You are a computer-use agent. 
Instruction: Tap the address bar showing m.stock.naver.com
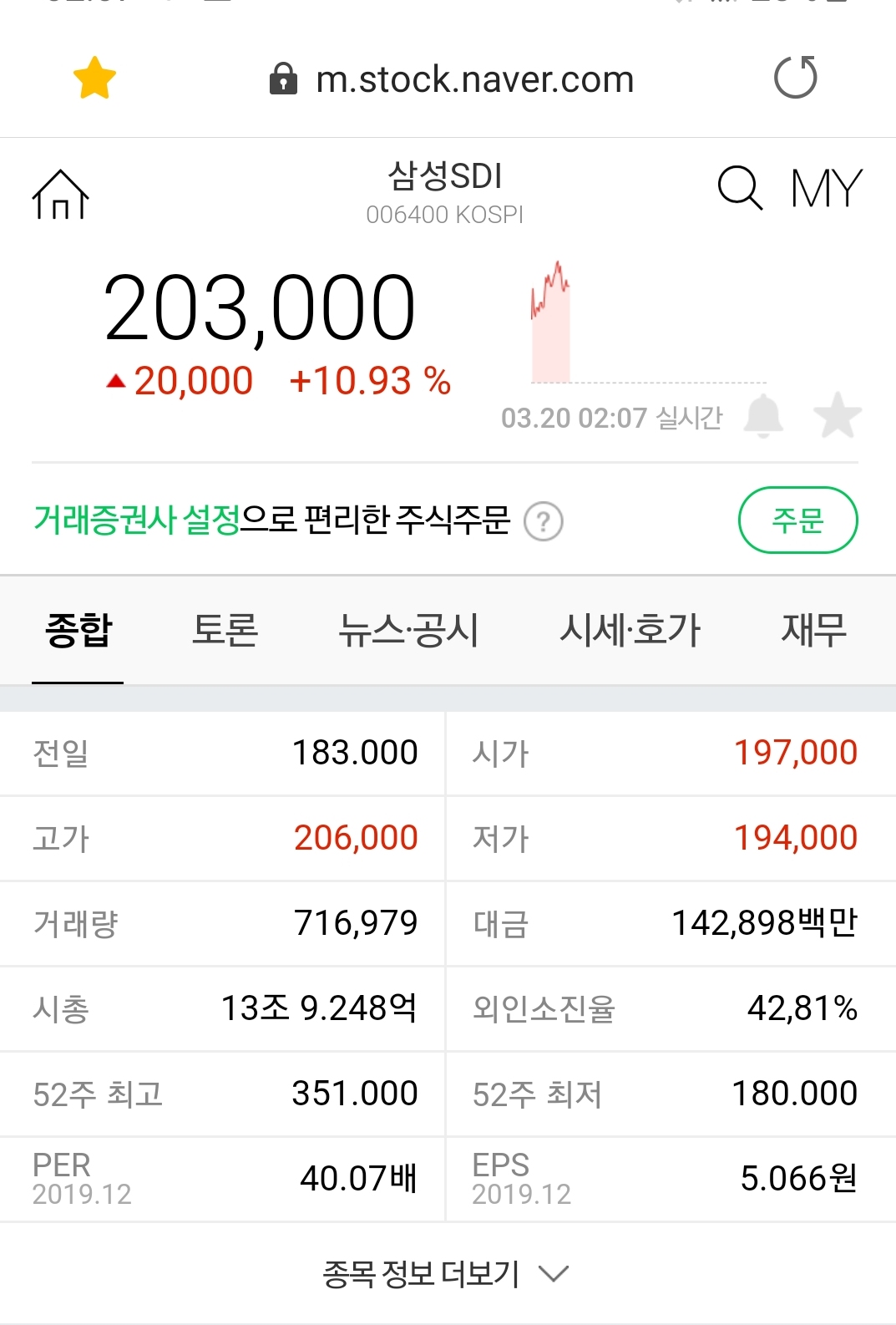[x=473, y=79]
